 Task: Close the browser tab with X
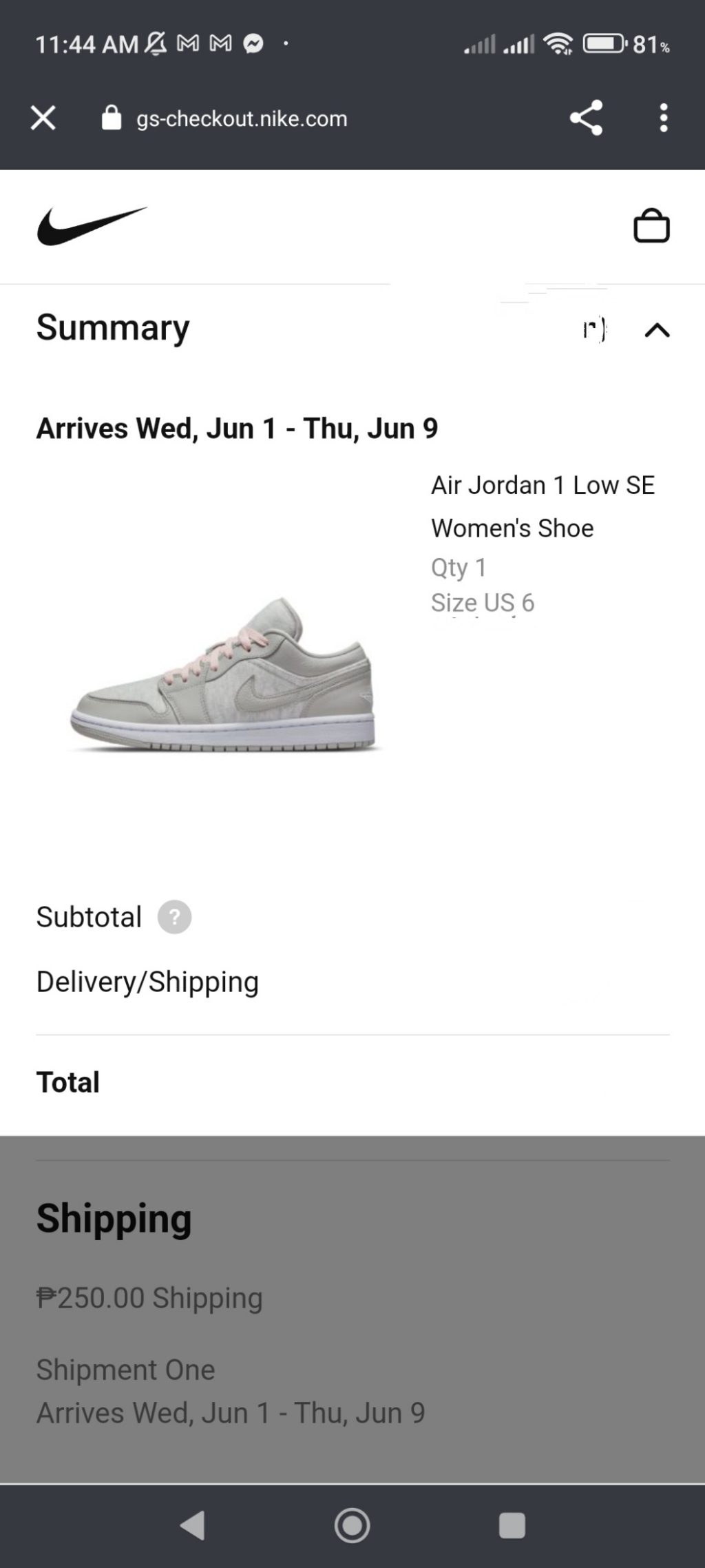43,118
